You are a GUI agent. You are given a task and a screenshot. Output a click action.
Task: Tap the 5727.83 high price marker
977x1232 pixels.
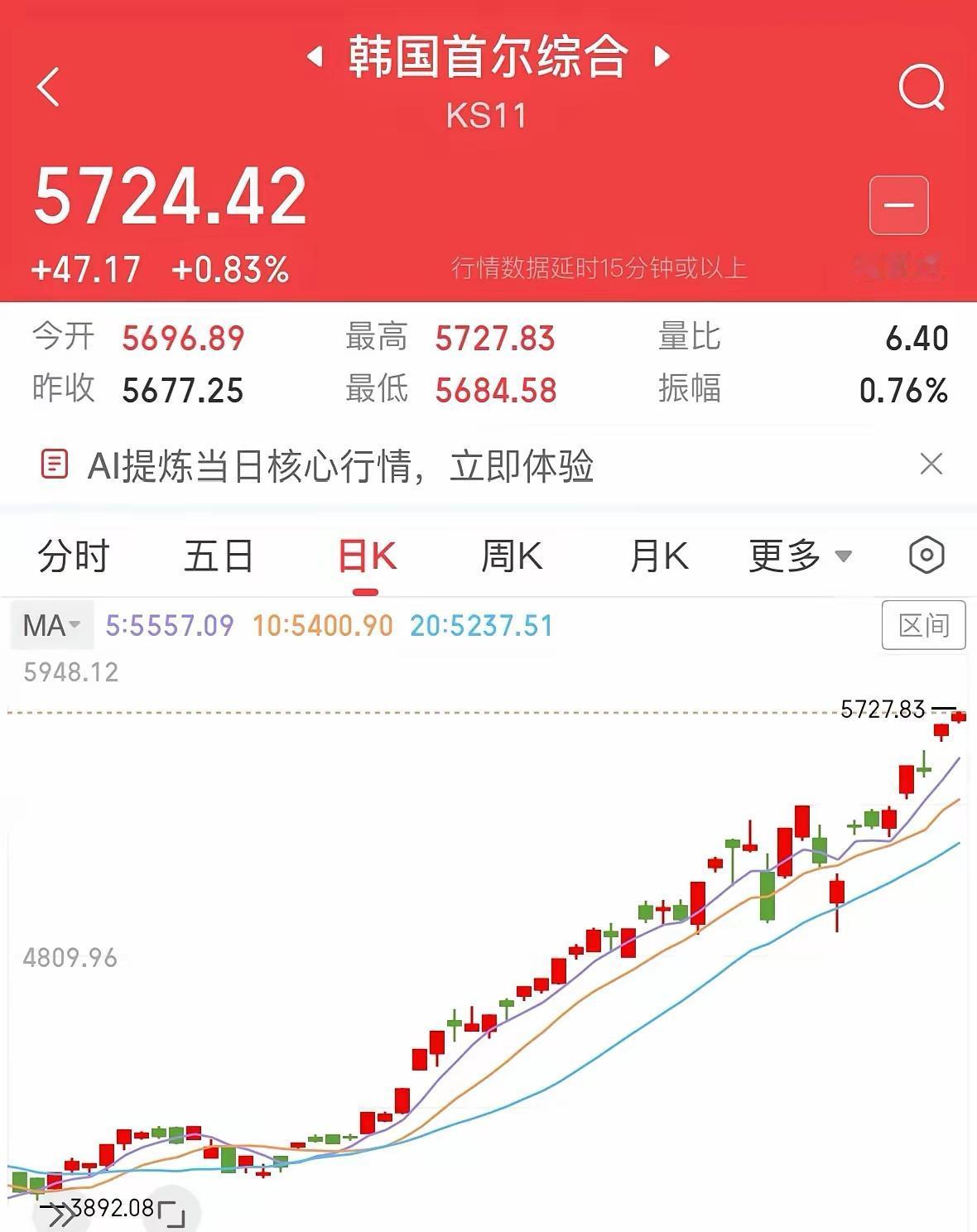(883, 708)
